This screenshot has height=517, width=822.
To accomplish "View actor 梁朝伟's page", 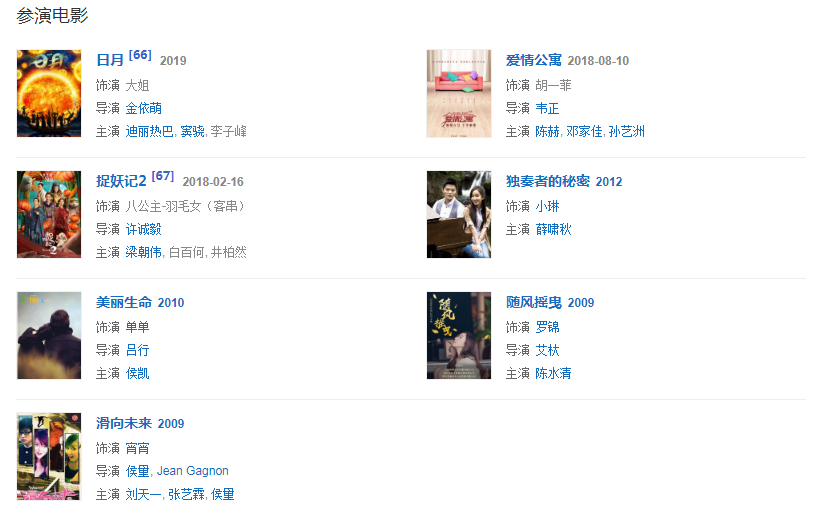I will (143, 252).
